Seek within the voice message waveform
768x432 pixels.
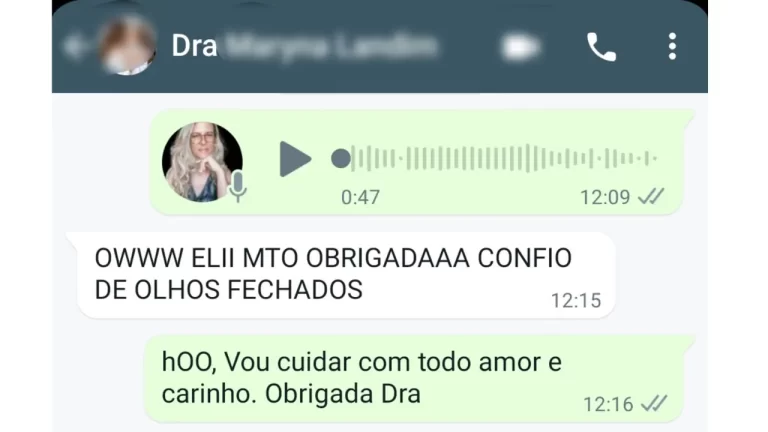point(500,158)
